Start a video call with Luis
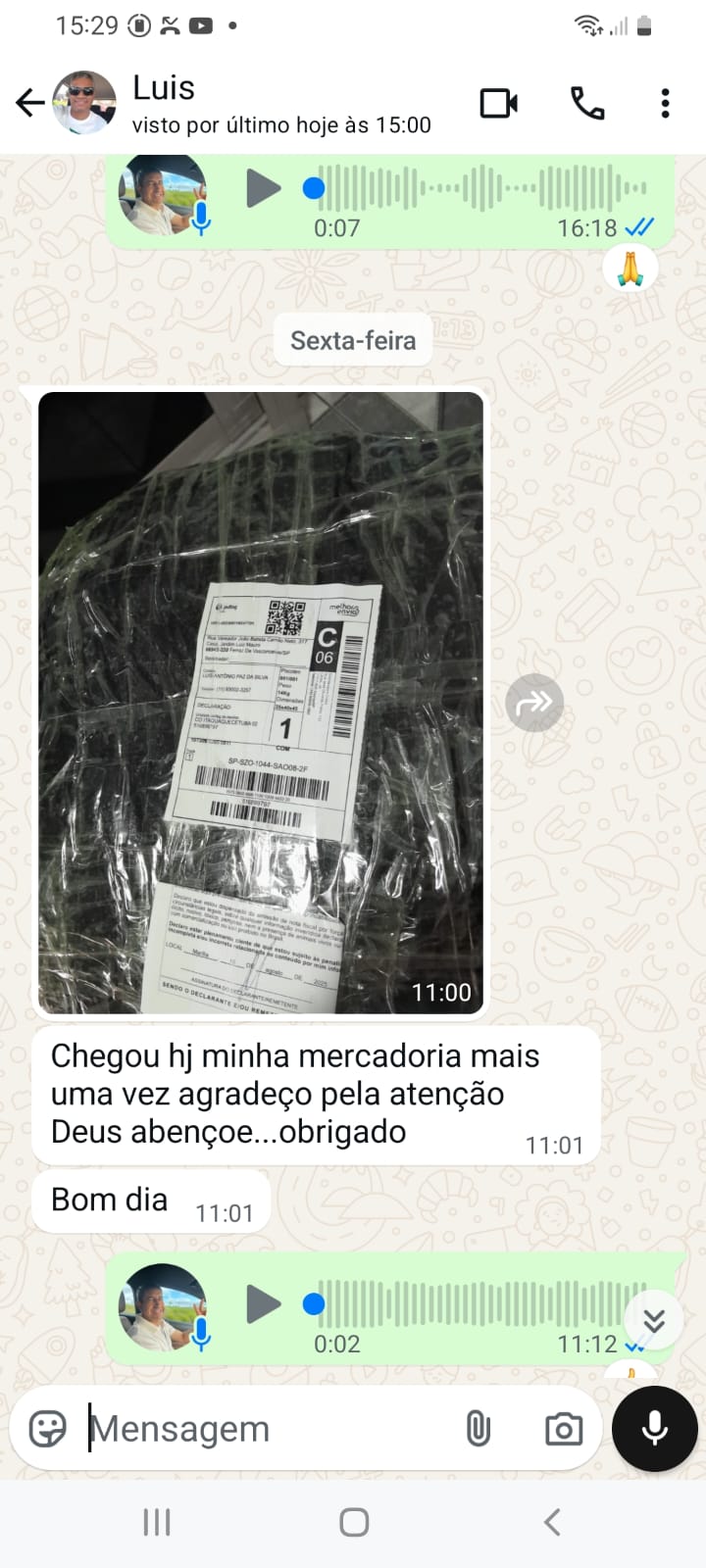Viewport: 706px width, 1568px height. click(499, 103)
